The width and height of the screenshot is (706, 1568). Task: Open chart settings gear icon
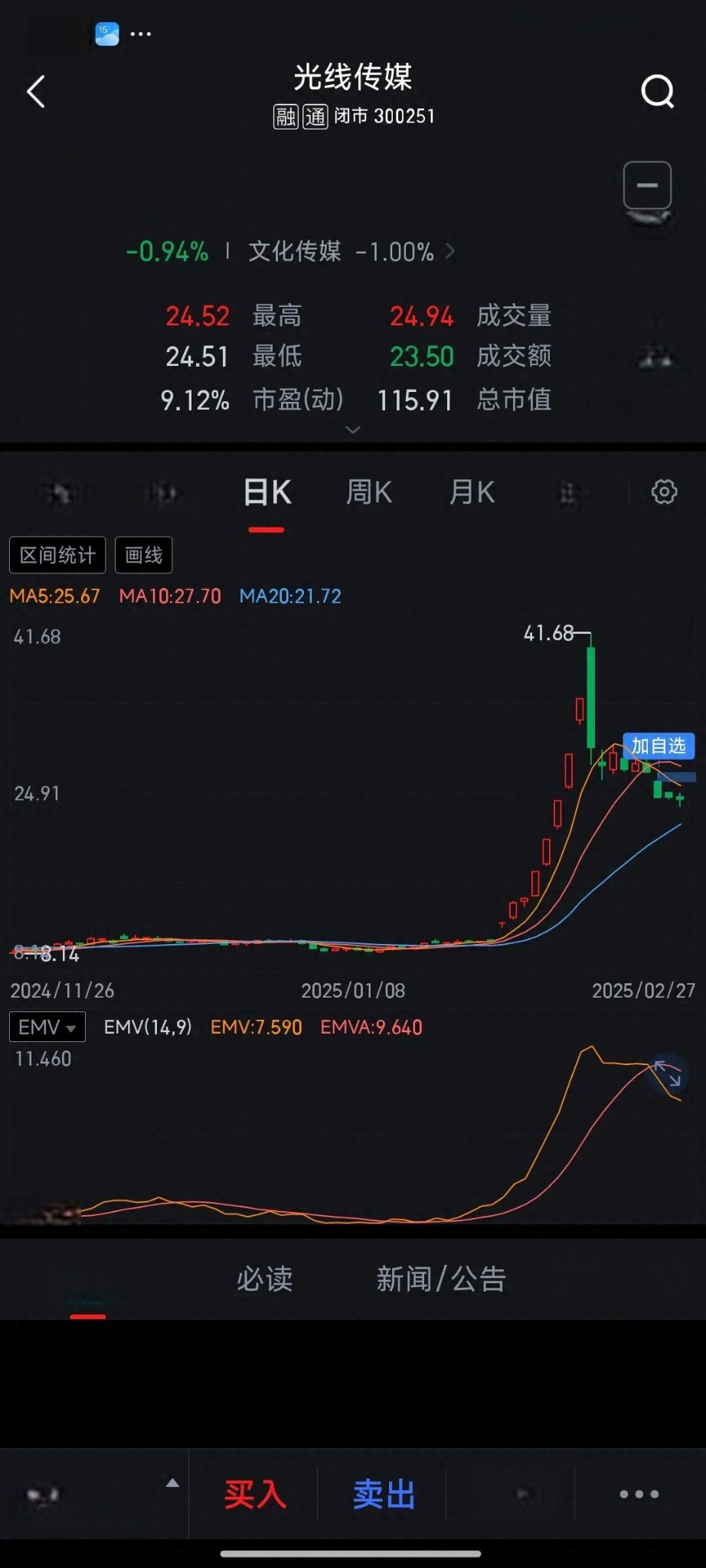(x=664, y=492)
